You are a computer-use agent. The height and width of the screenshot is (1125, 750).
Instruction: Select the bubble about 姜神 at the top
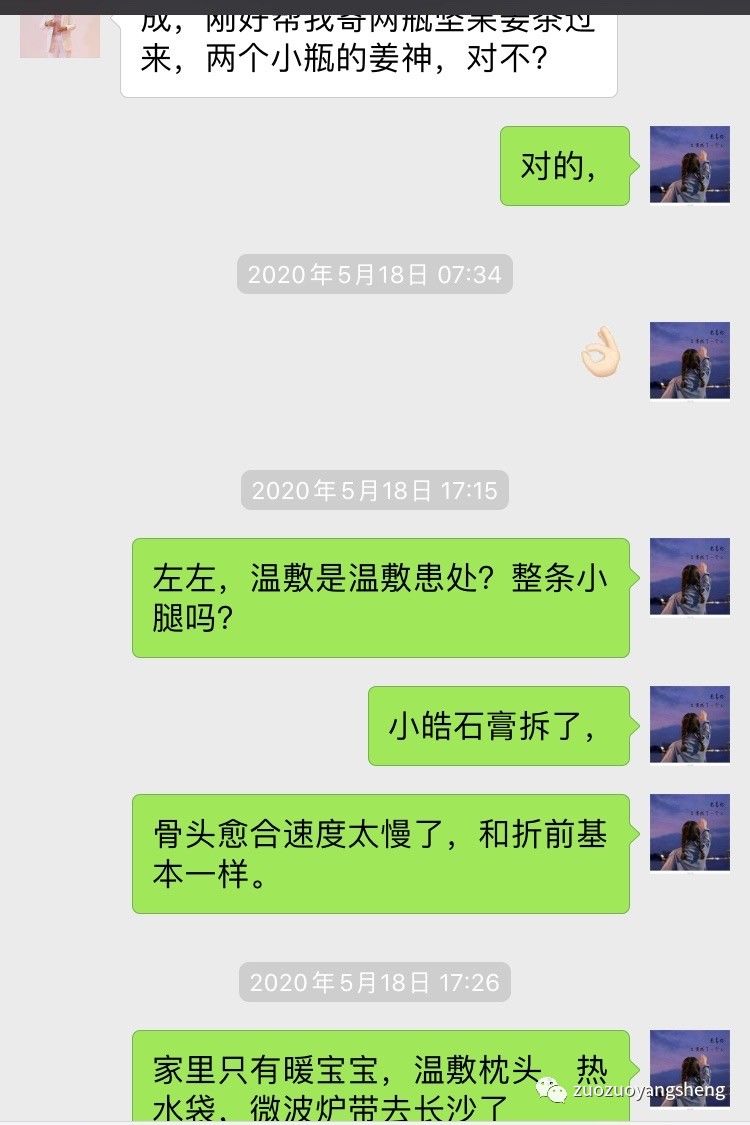pos(370,45)
